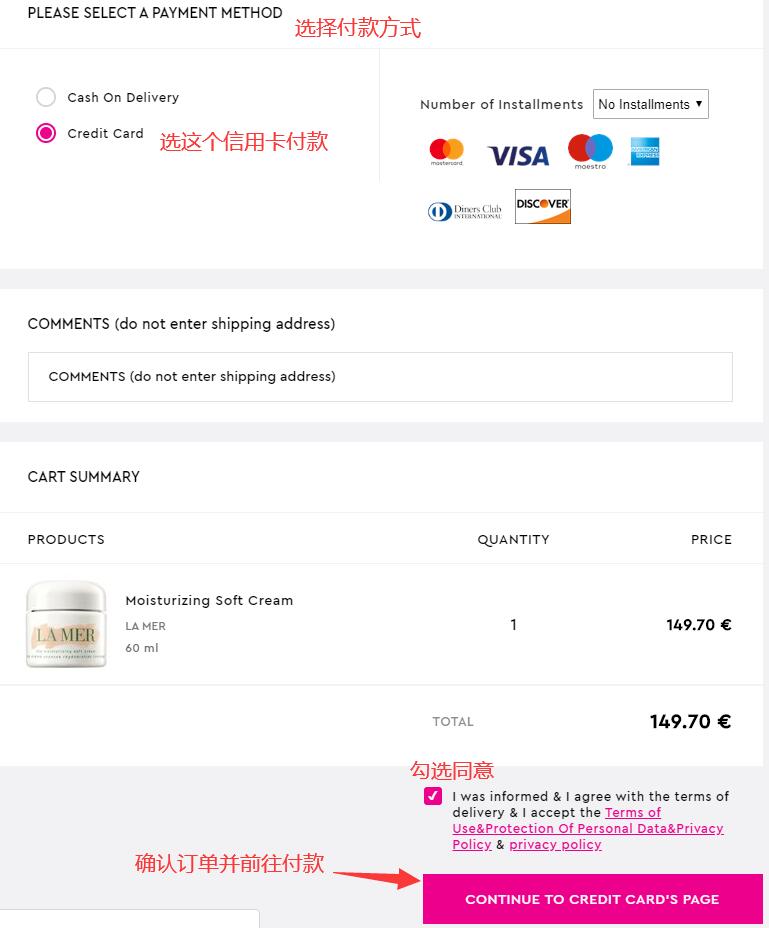Open Moisturizing Soft Cream product image
Screen dimensions: 769x928
click(x=66, y=624)
